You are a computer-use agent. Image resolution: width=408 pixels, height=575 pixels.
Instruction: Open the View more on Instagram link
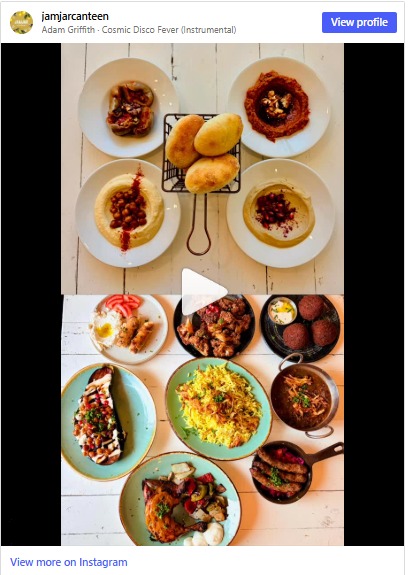[69, 562]
